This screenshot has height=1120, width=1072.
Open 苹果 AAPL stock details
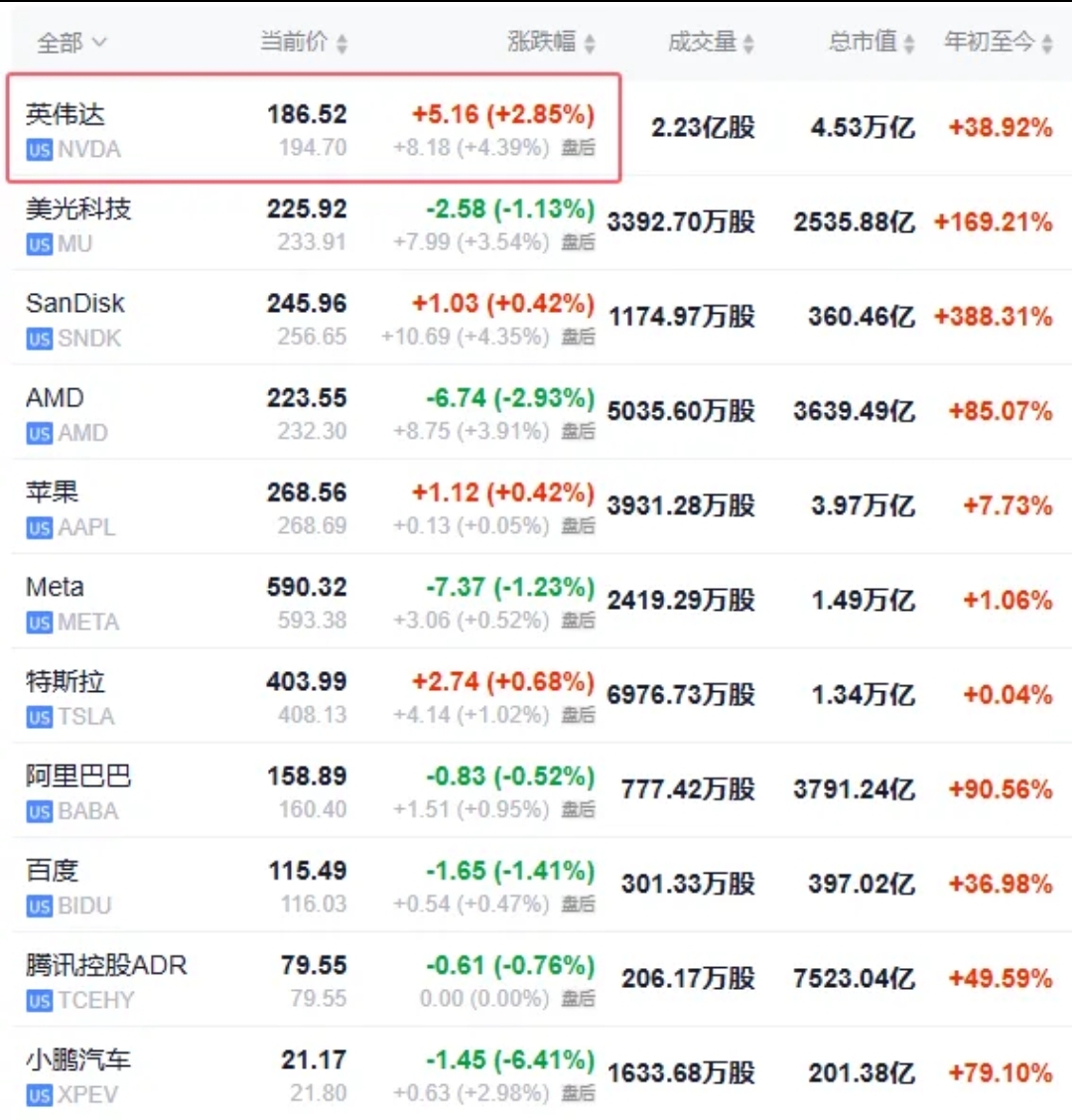pos(52,492)
